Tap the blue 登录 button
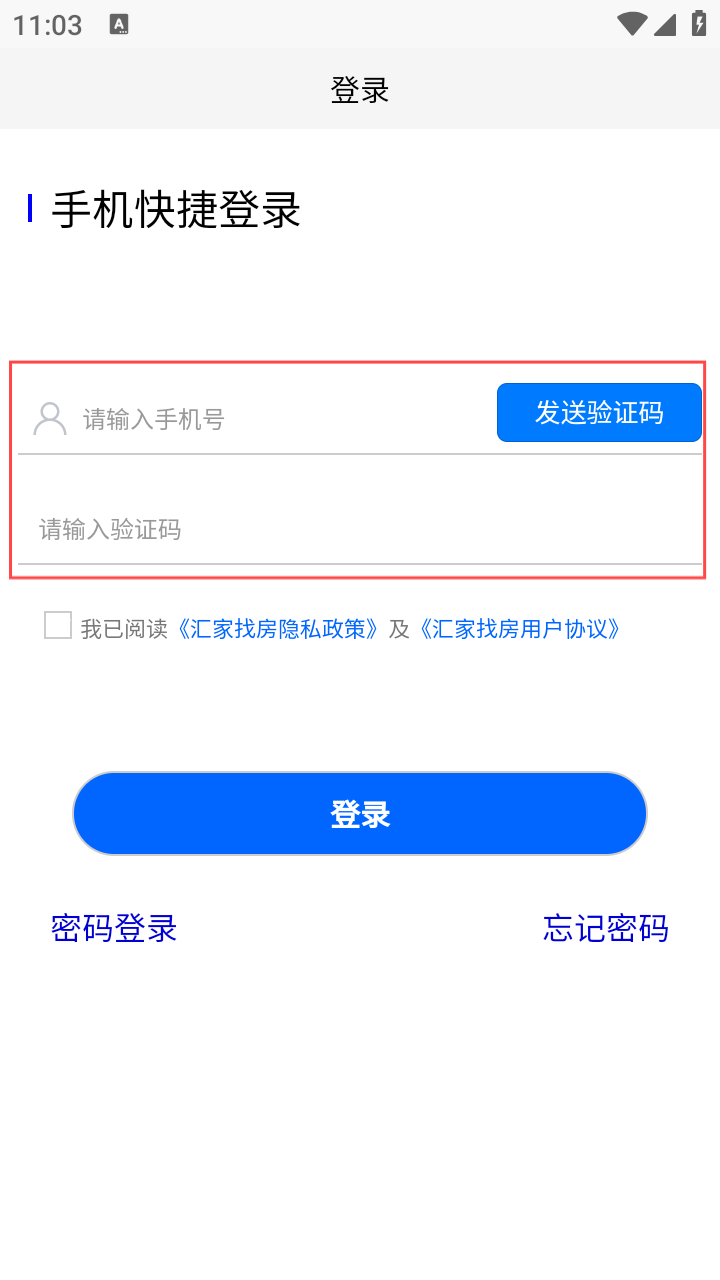This screenshot has height=1280, width=720. [x=360, y=813]
